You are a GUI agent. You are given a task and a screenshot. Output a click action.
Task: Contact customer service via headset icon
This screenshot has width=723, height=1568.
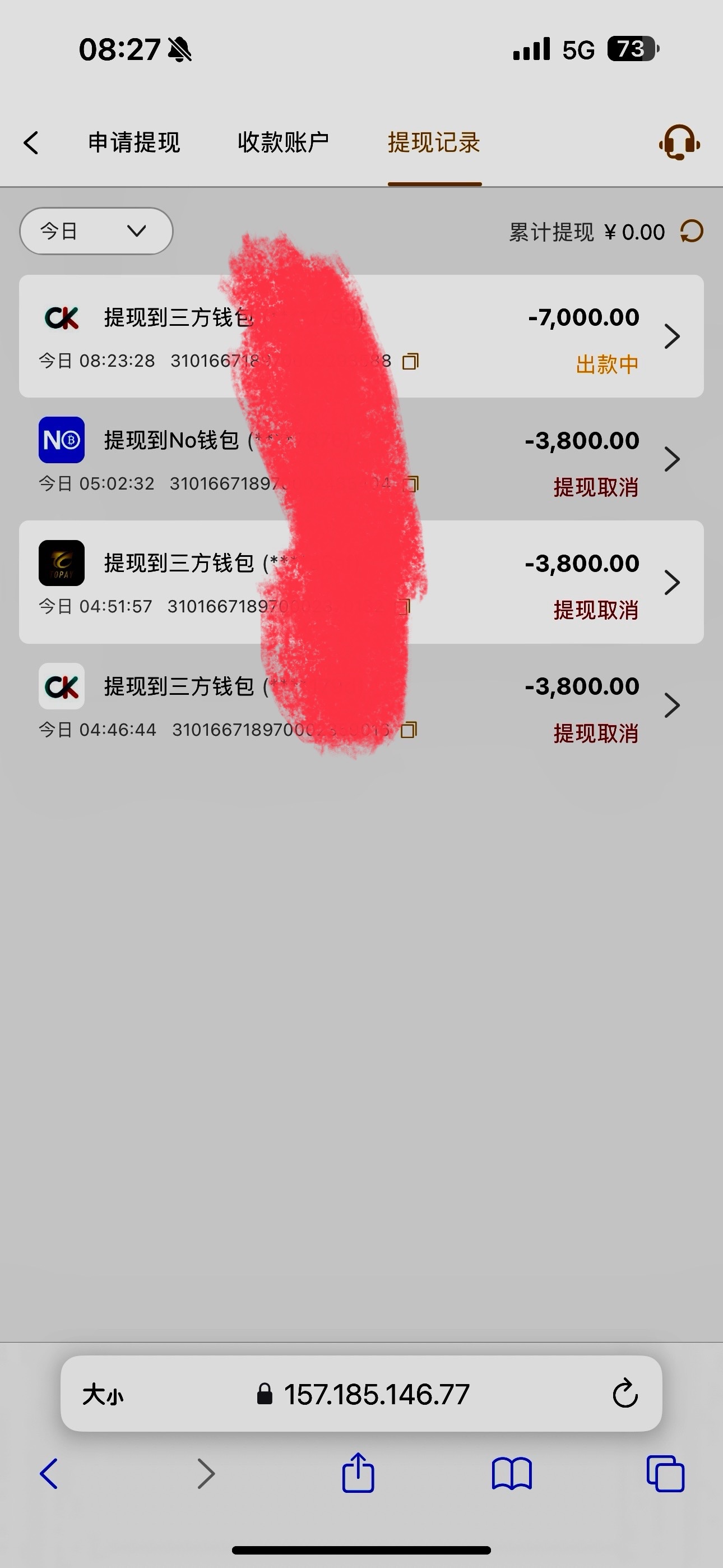[x=679, y=143]
